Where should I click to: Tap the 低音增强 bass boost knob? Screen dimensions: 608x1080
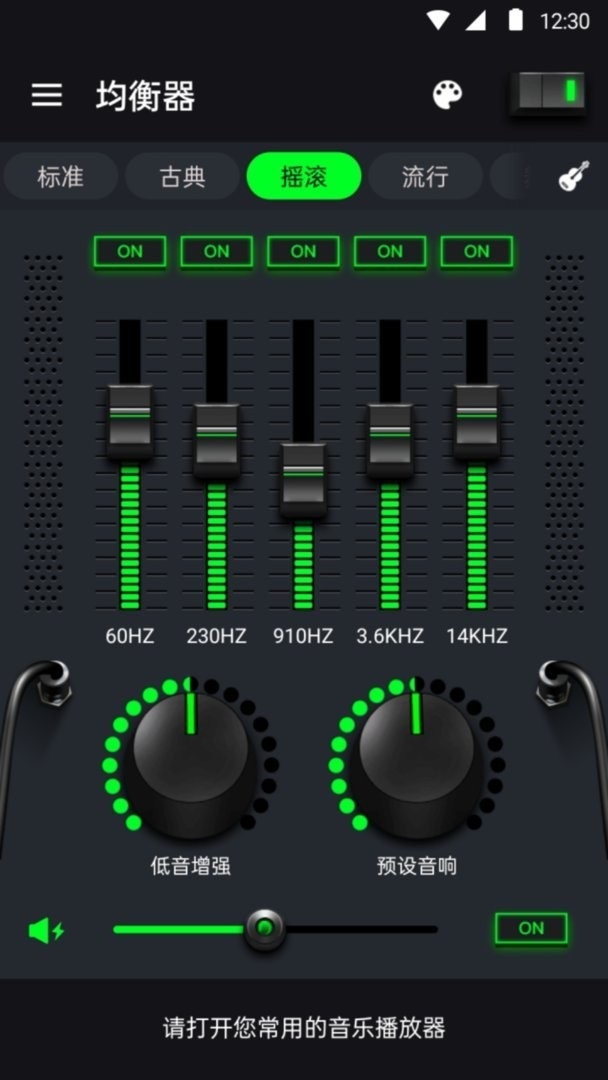point(191,758)
